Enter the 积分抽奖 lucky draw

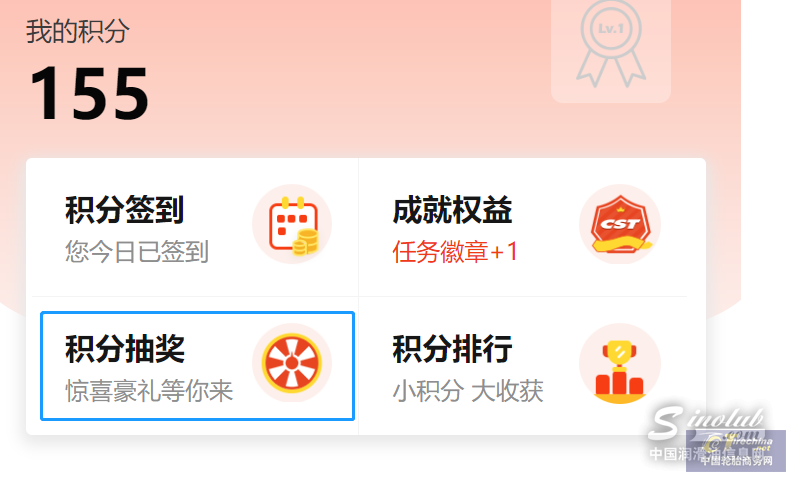(x=197, y=365)
